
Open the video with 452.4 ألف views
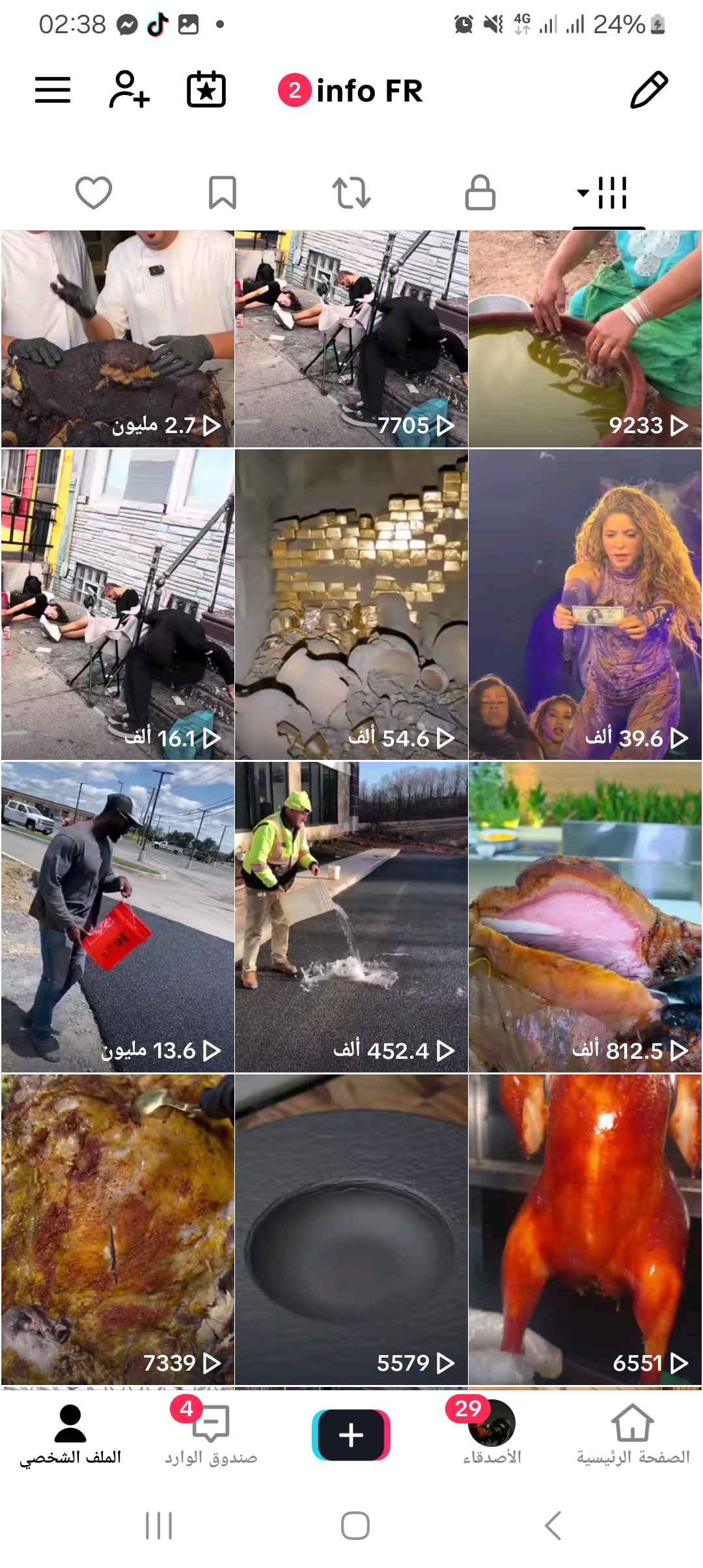click(351, 917)
